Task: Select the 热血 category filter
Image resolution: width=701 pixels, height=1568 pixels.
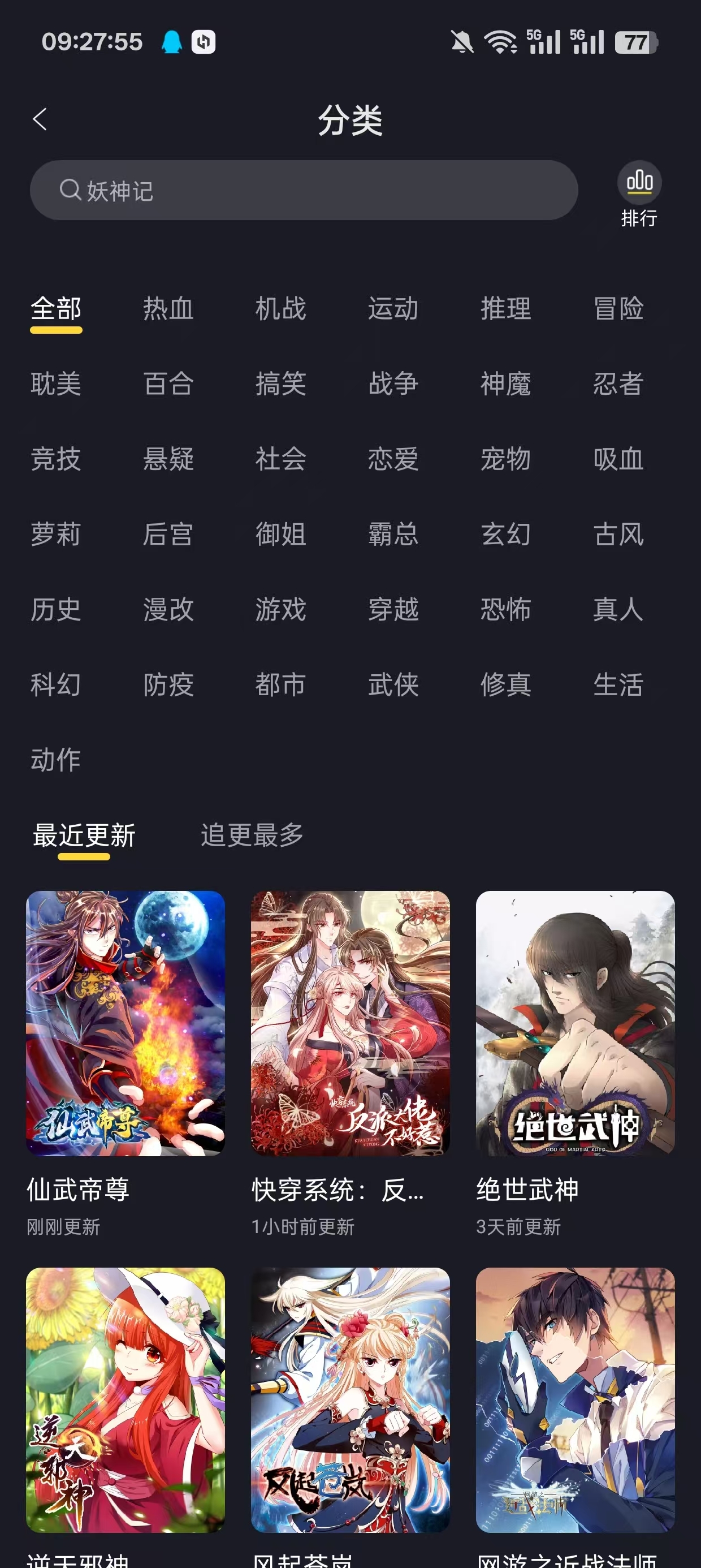Action: click(x=168, y=309)
